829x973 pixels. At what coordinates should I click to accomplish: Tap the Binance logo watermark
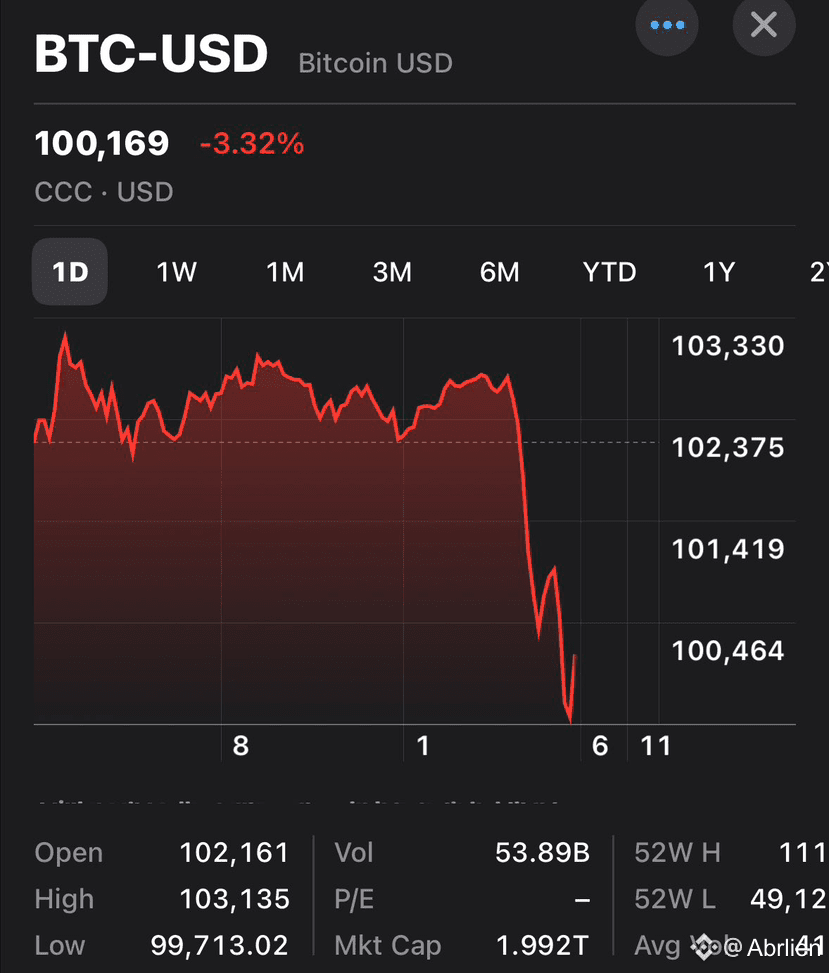tap(703, 944)
